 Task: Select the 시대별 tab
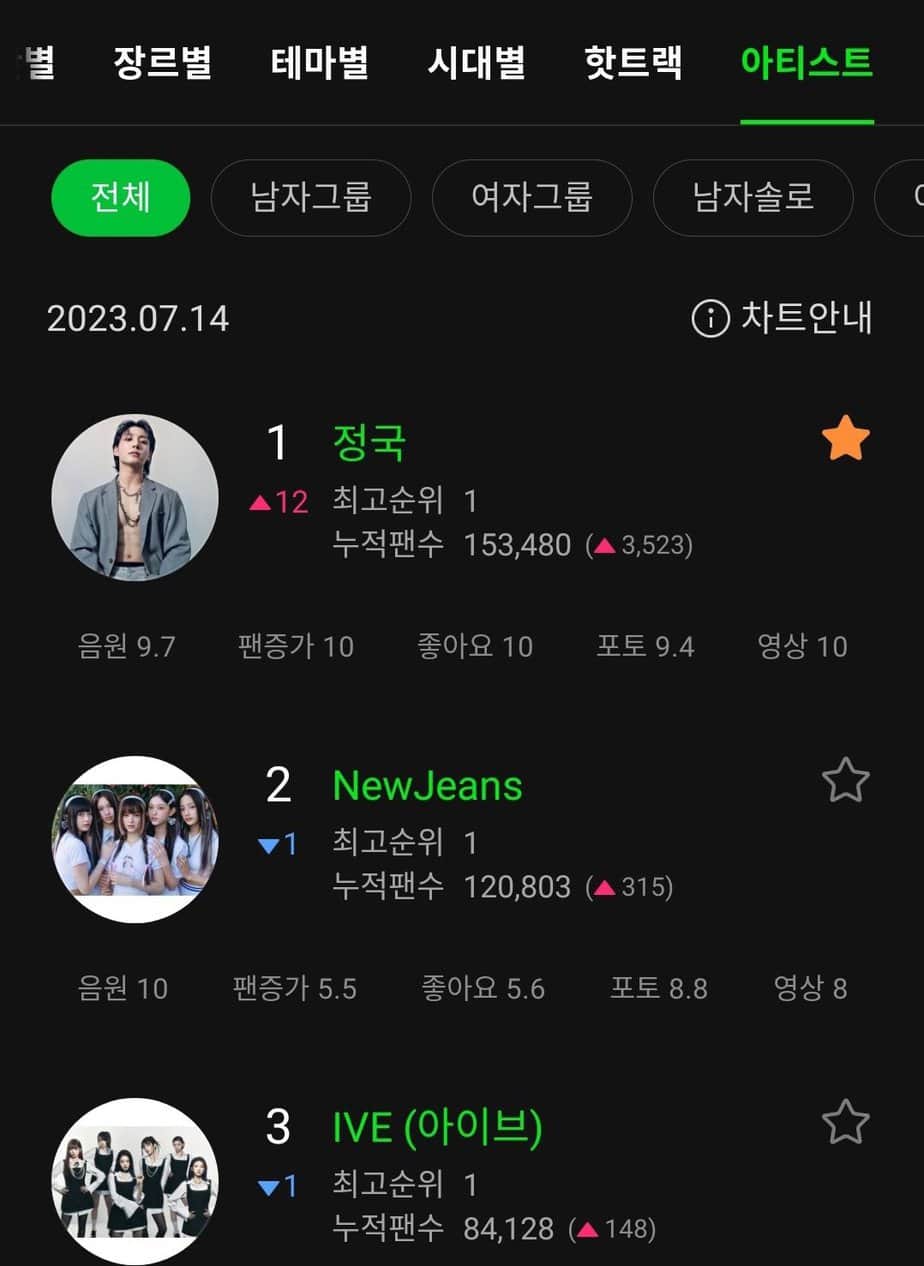click(x=477, y=62)
